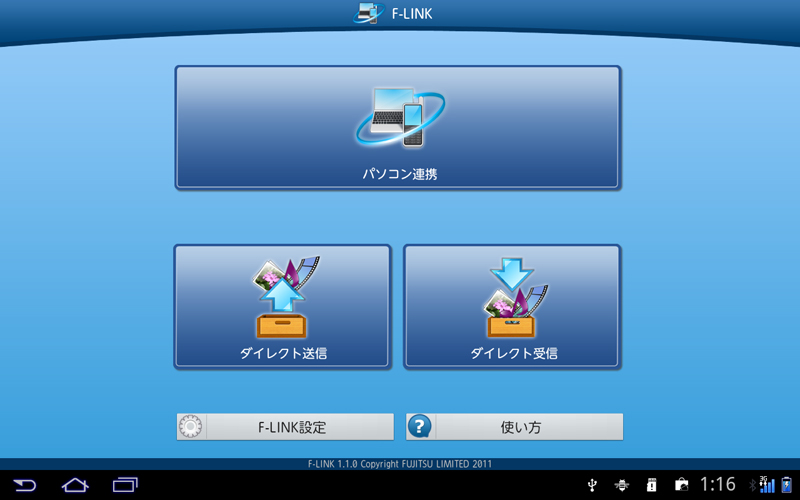Image resolution: width=800 pixels, height=500 pixels.
Task: Open 使い方 usage help
Action: [515, 427]
